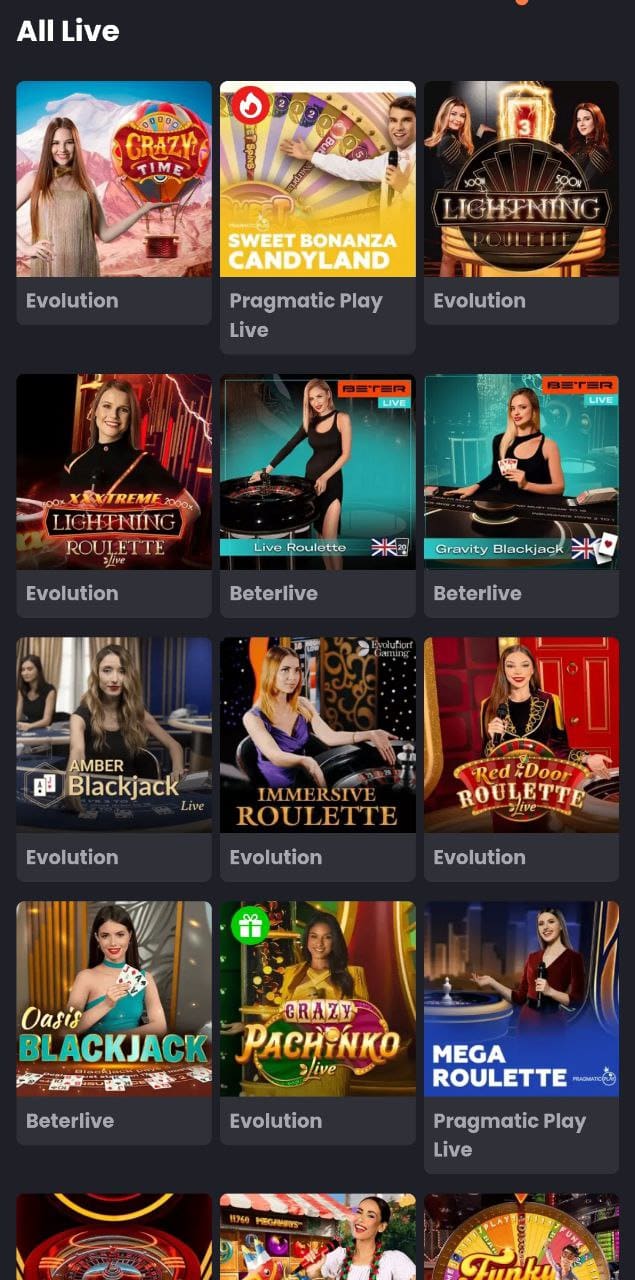Screen dimensions: 635x1280
Task: Open Red Door Roulette Live
Action: pyautogui.click(x=521, y=735)
